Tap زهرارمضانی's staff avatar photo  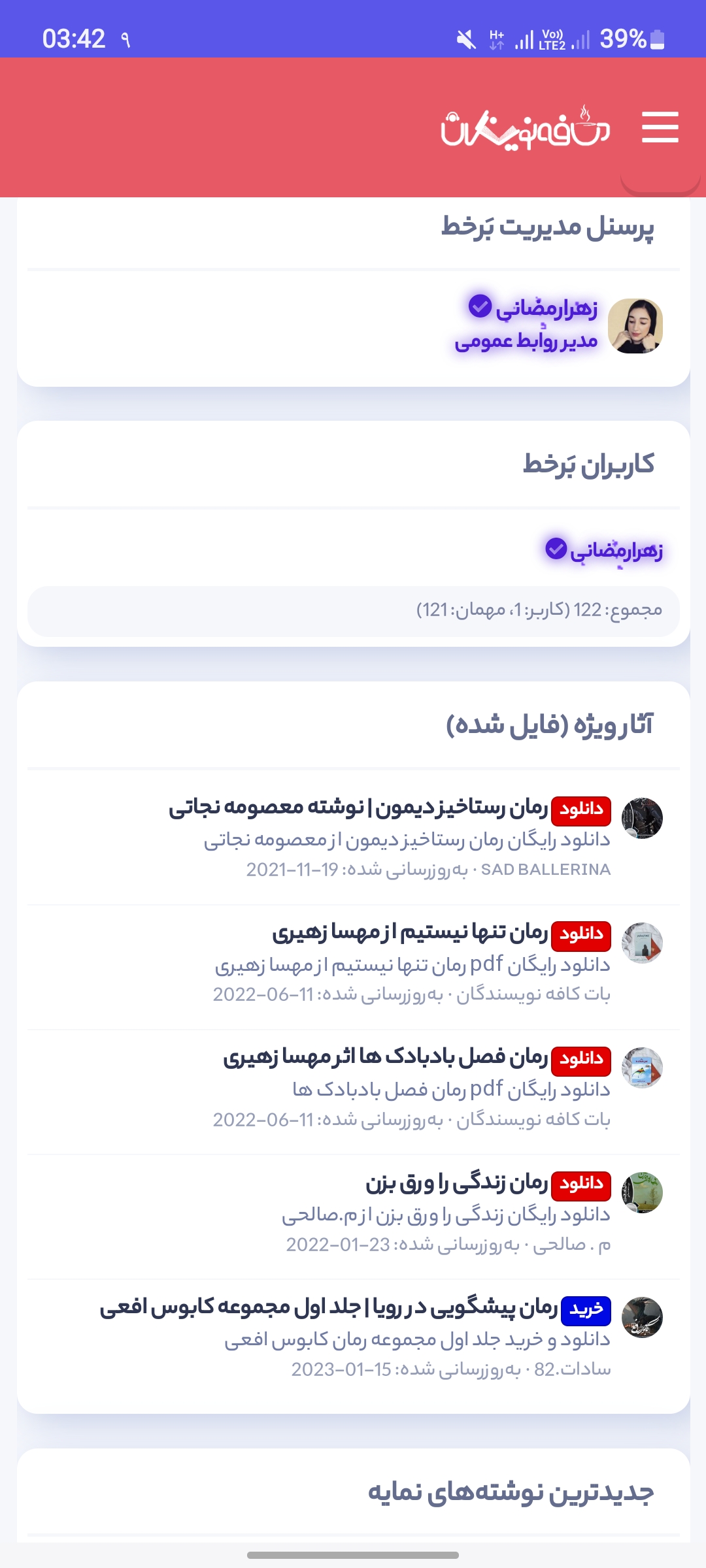pos(635,326)
